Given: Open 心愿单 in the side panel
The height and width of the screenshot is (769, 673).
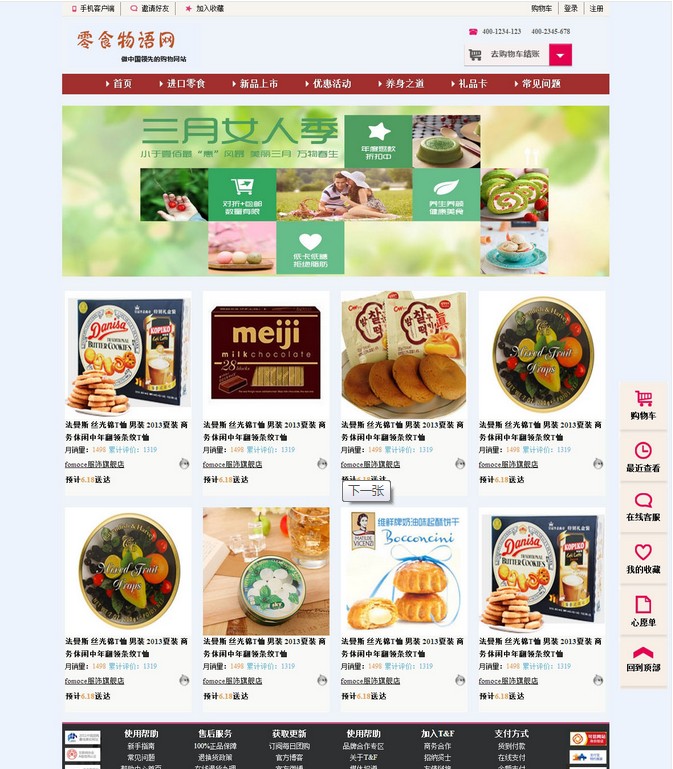Looking at the screenshot, I should pyautogui.click(x=643, y=610).
